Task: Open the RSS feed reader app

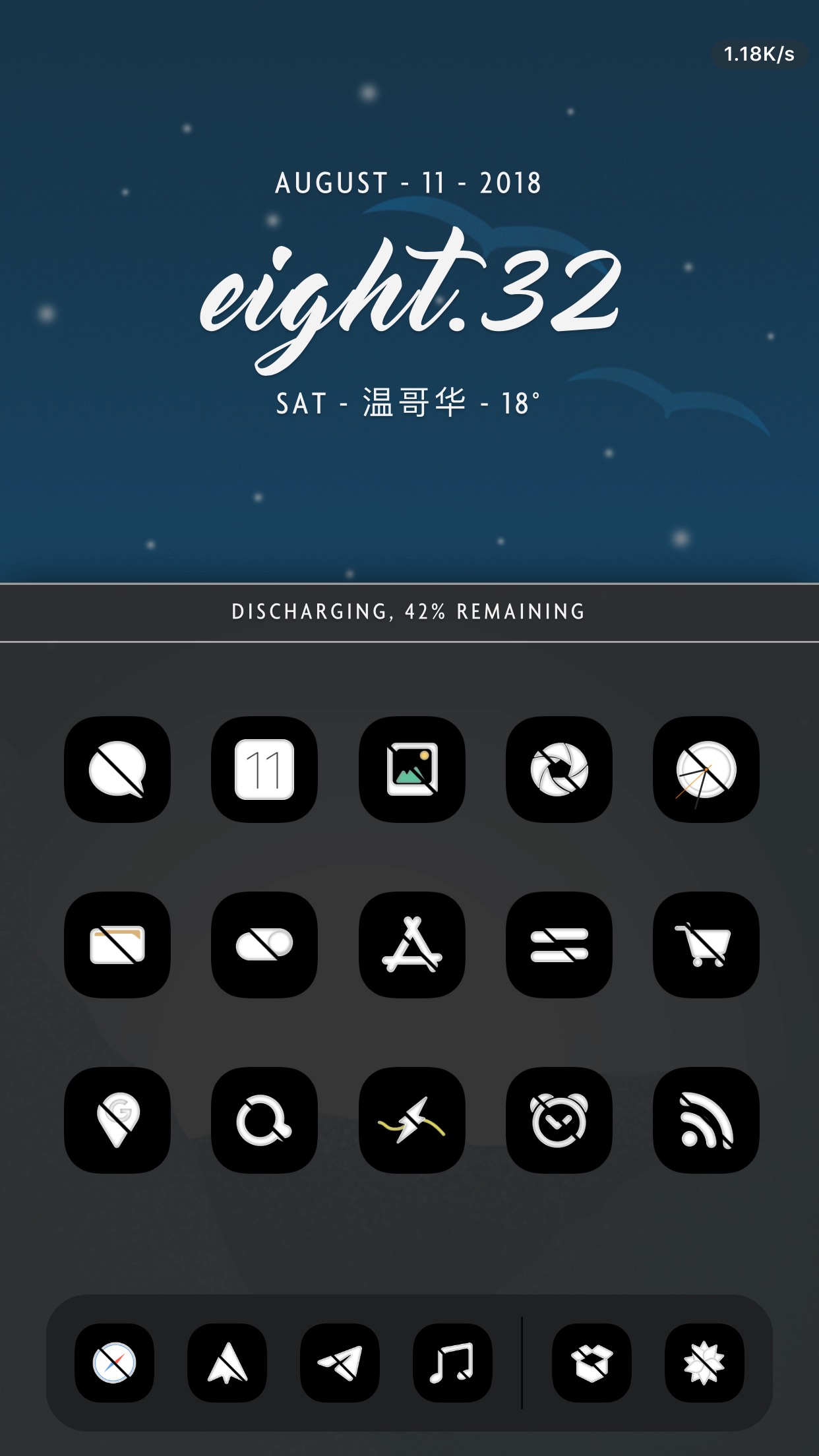Action: pyautogui.click(x=706, y=1120)
